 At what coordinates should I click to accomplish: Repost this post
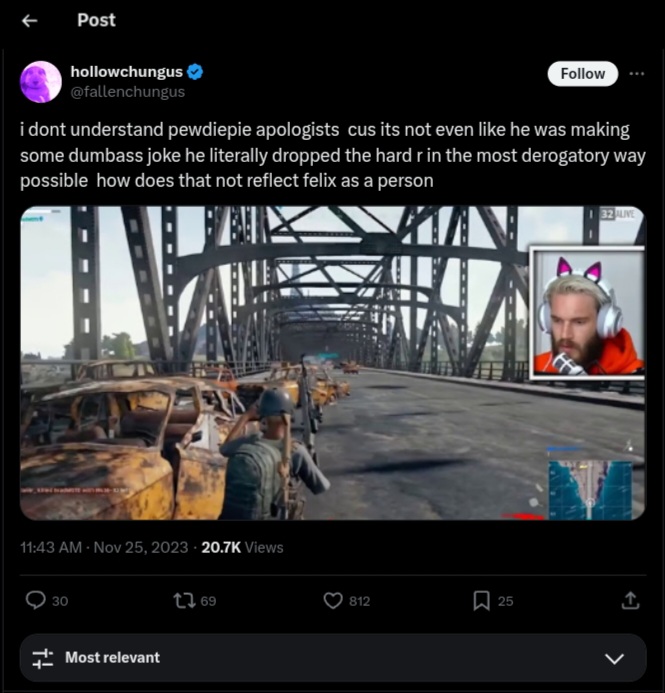(x=184, y=600)
